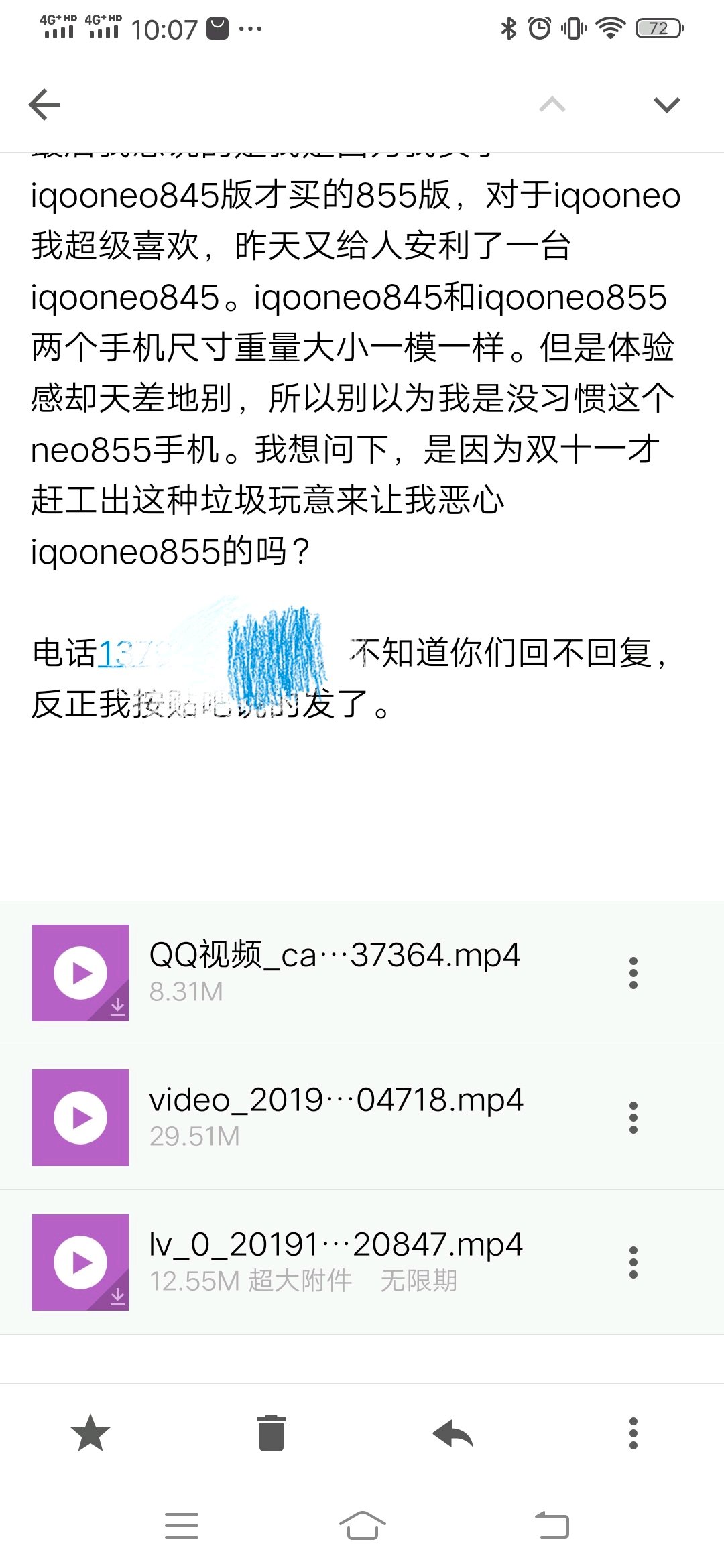724x1568 pixels.
Task: Reply to this email
Action: pos(453,1433)
